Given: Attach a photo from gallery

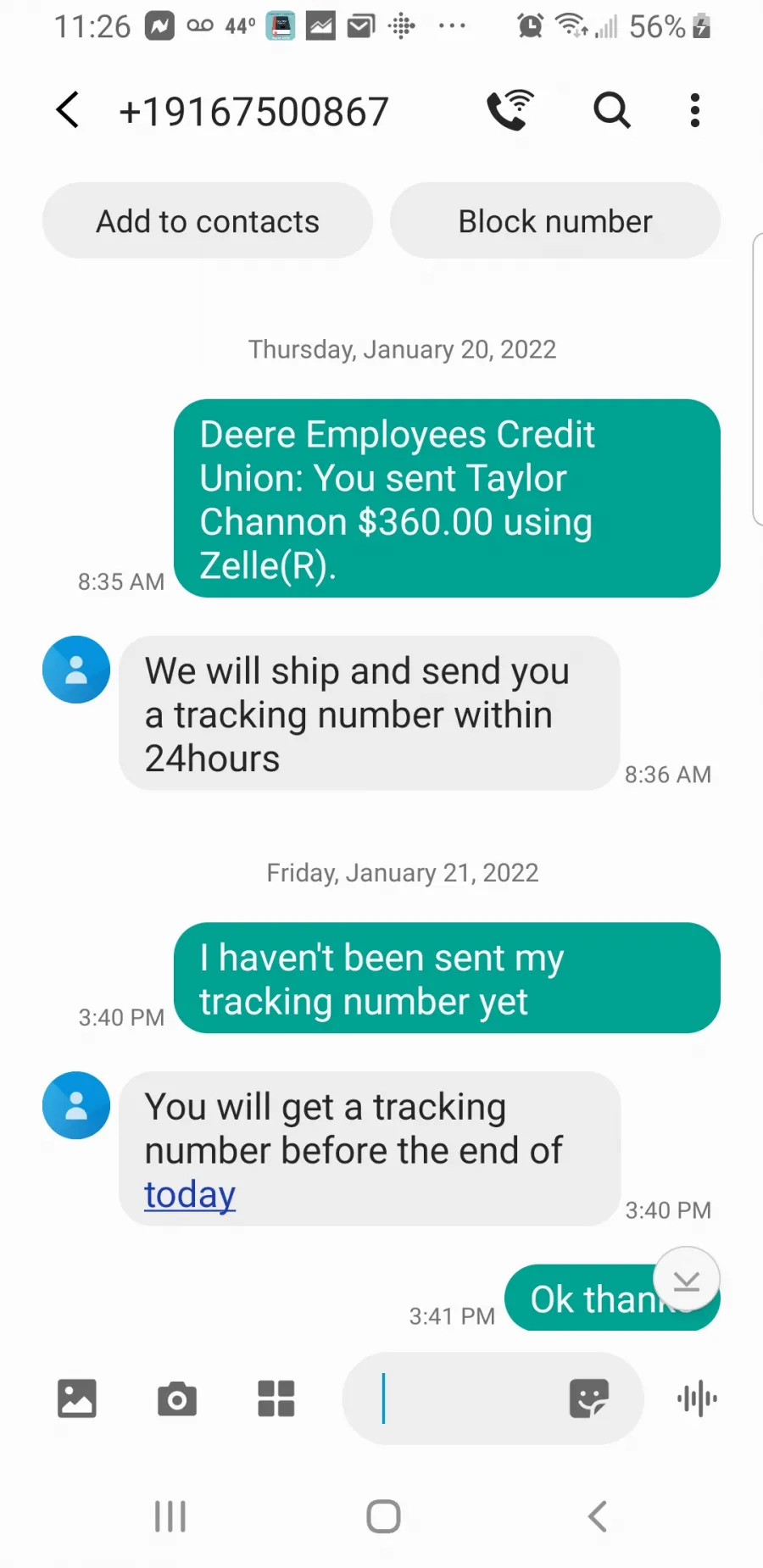Looking at the screenshot, I should (x=77, y=1398).
